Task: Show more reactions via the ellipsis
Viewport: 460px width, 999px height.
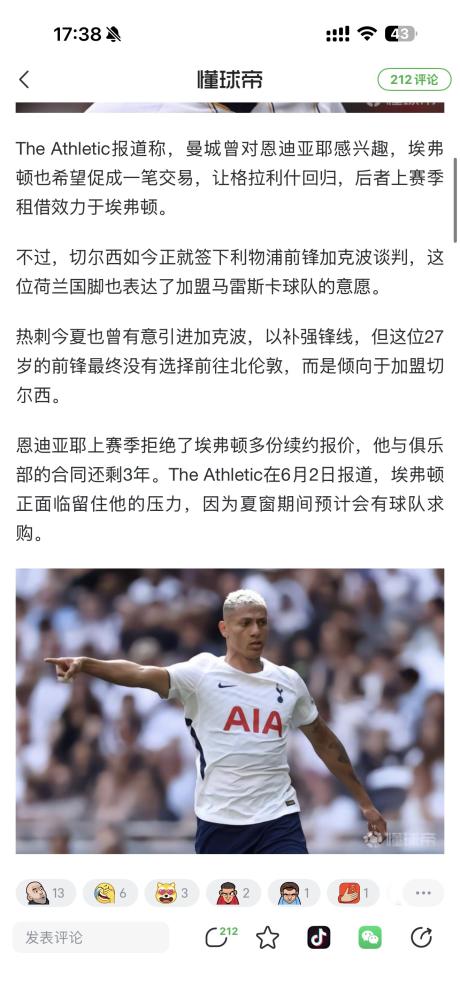Action: (423, 893)
